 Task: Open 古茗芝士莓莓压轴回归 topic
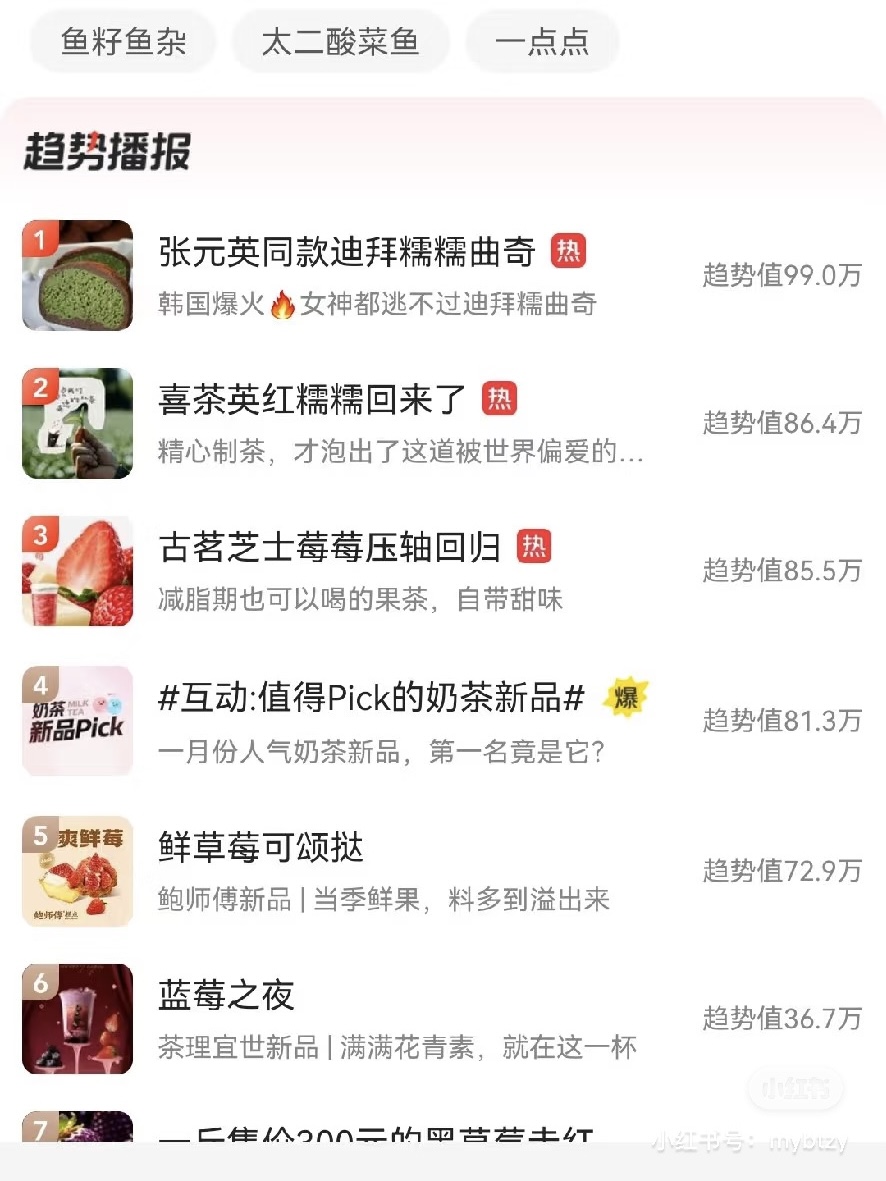pos(330,548)
